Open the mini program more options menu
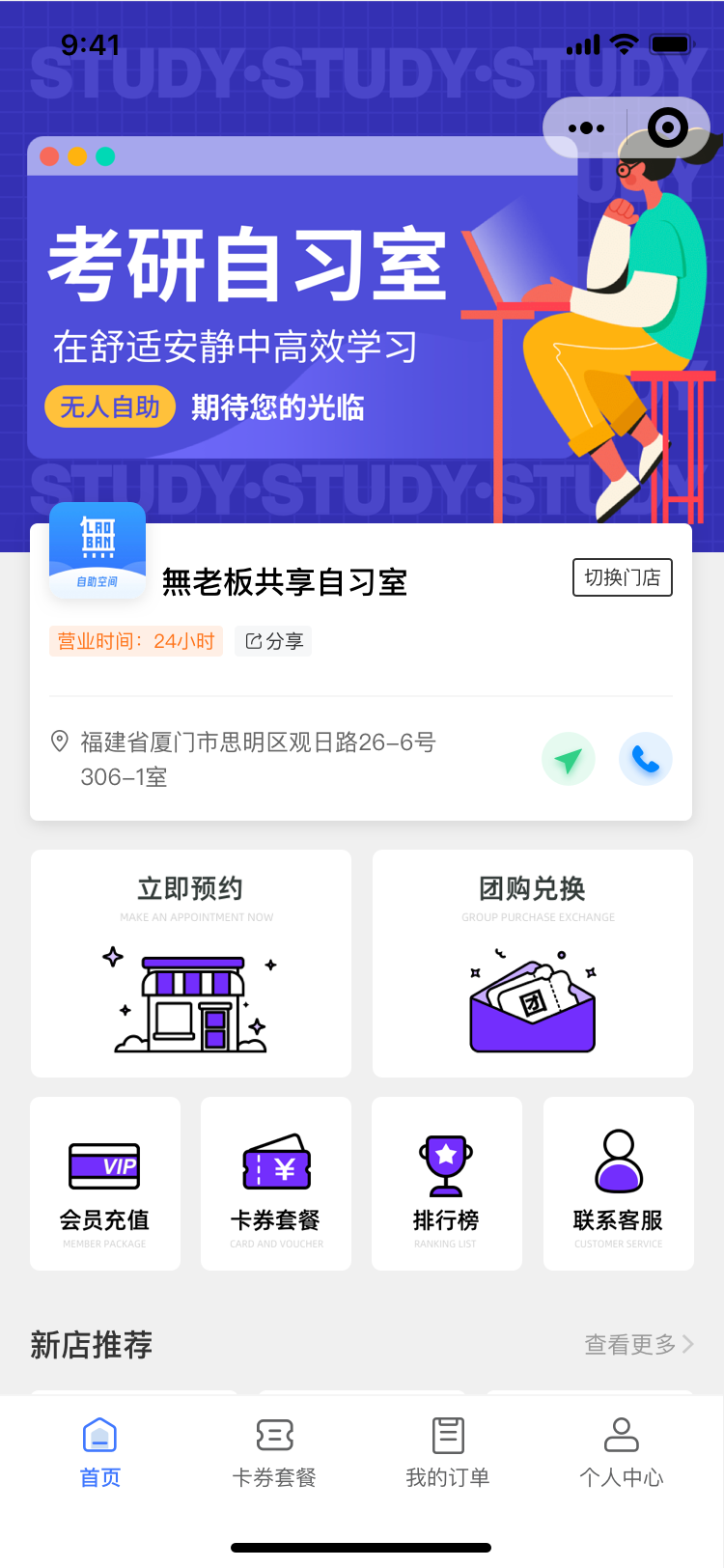724x1568 pixels. pyautogui.click(x=586, y=127)
